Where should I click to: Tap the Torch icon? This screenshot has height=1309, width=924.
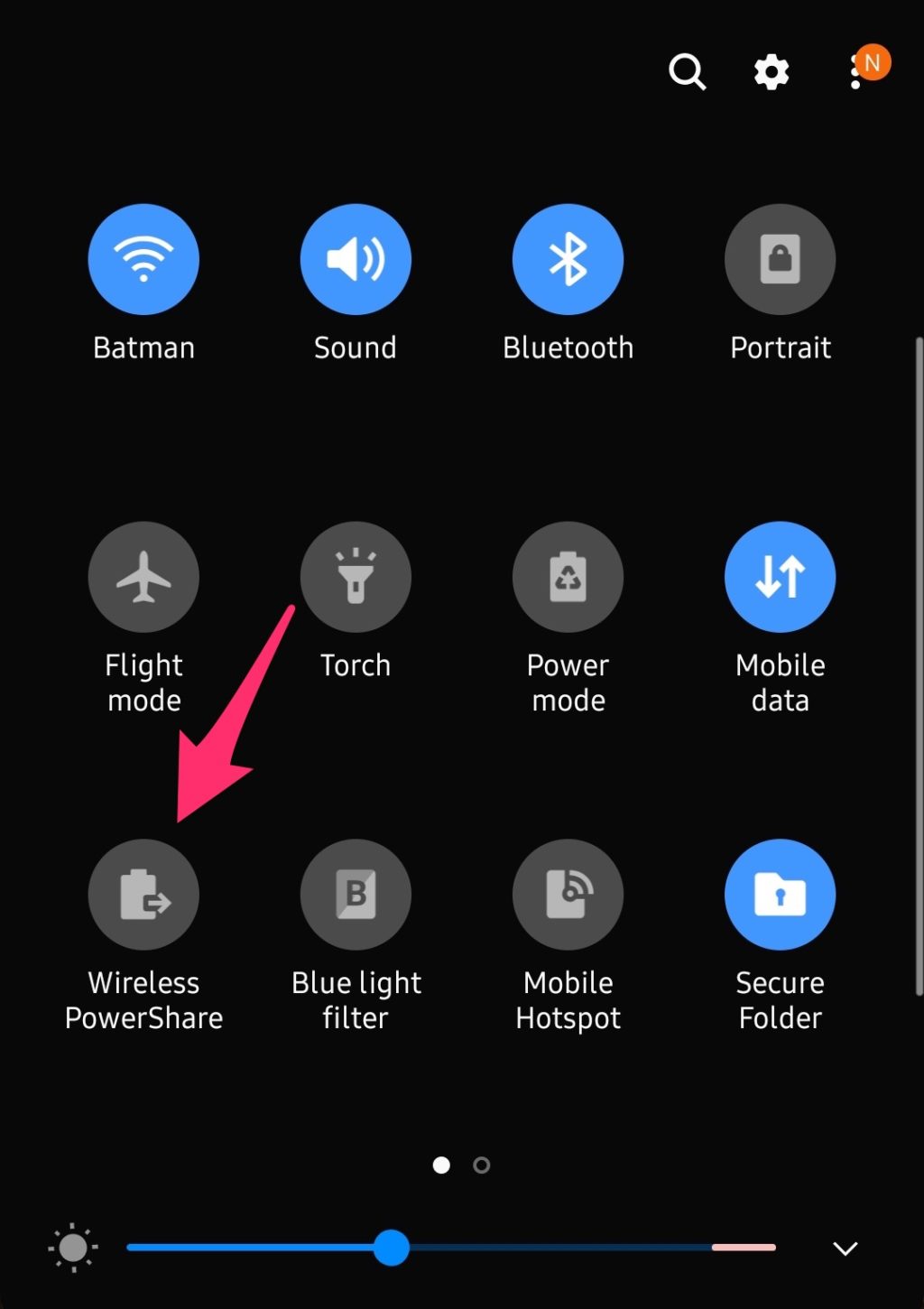356,577
